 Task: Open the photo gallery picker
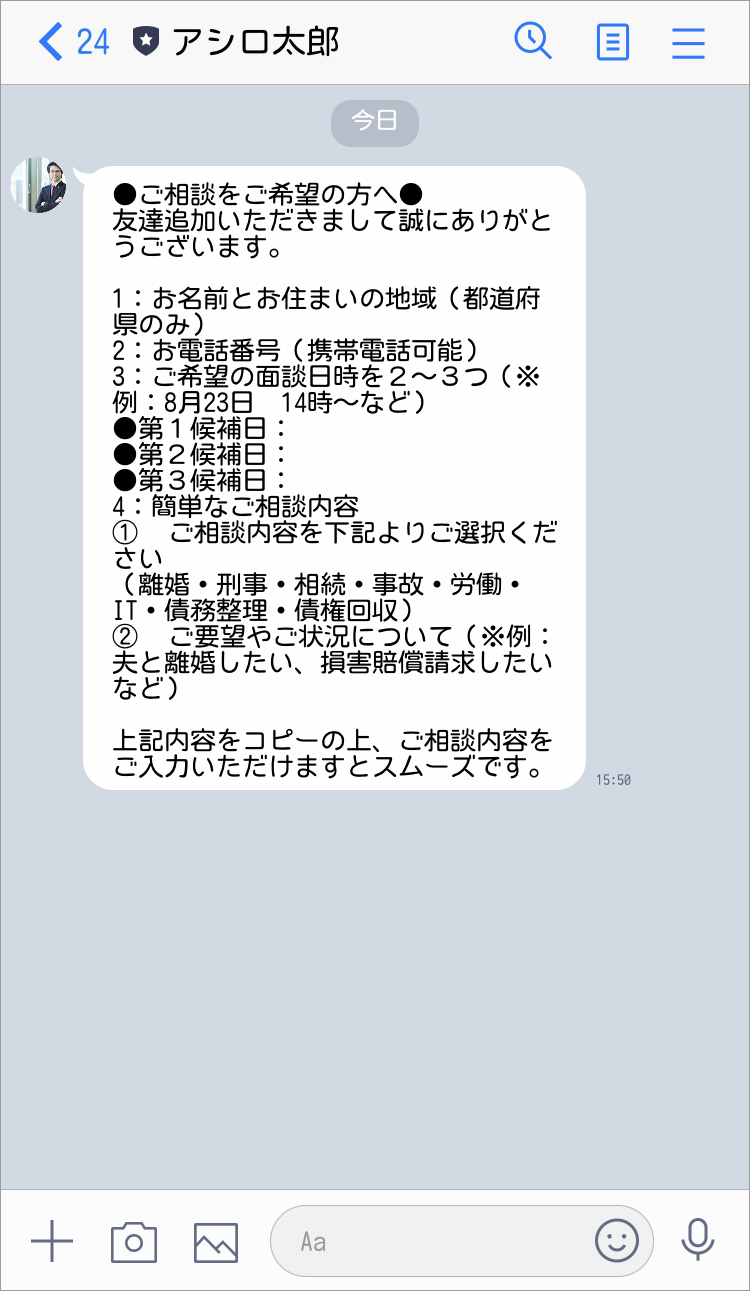216,1241
